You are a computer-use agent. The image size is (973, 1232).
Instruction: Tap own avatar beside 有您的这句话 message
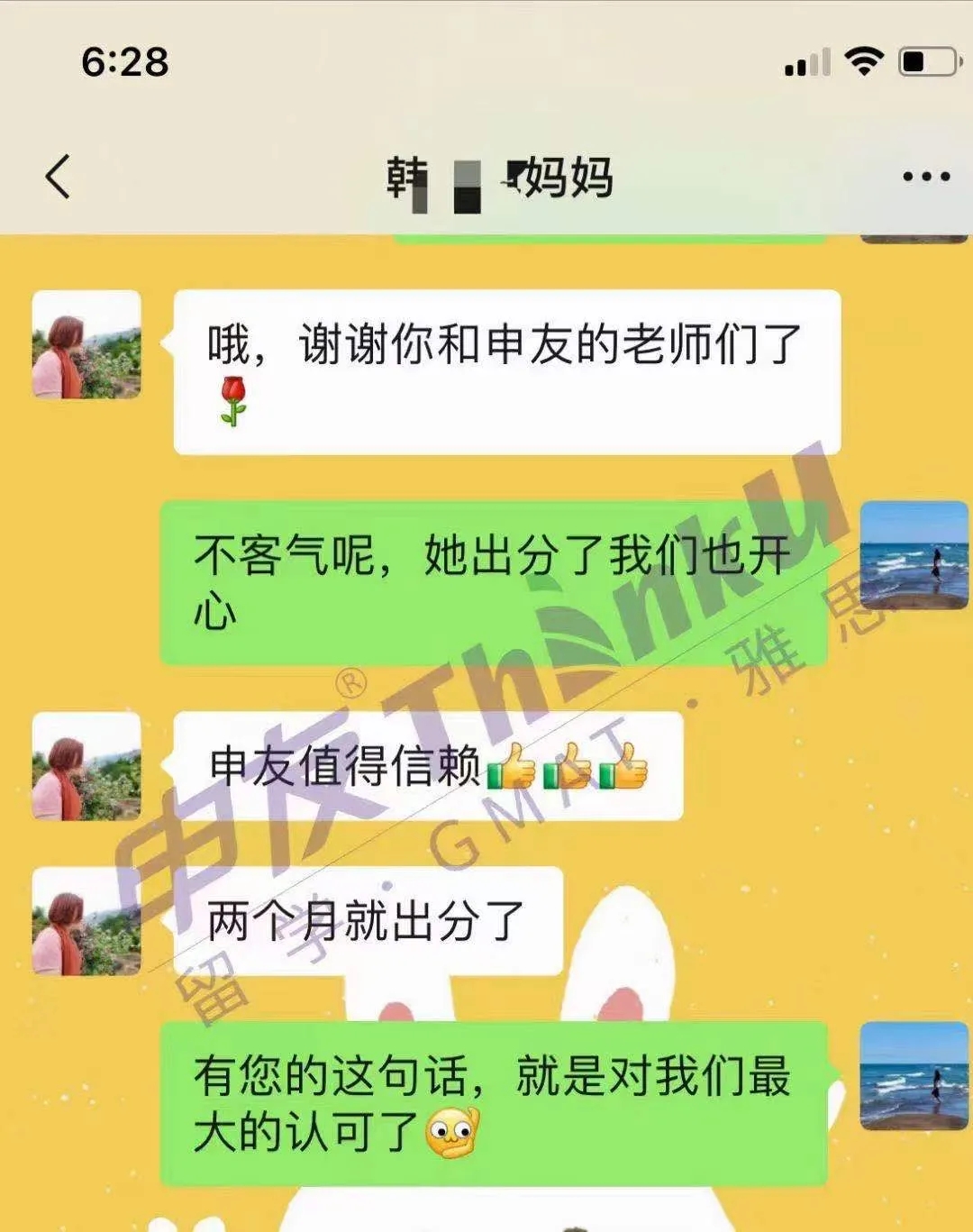pos(914,1075)
